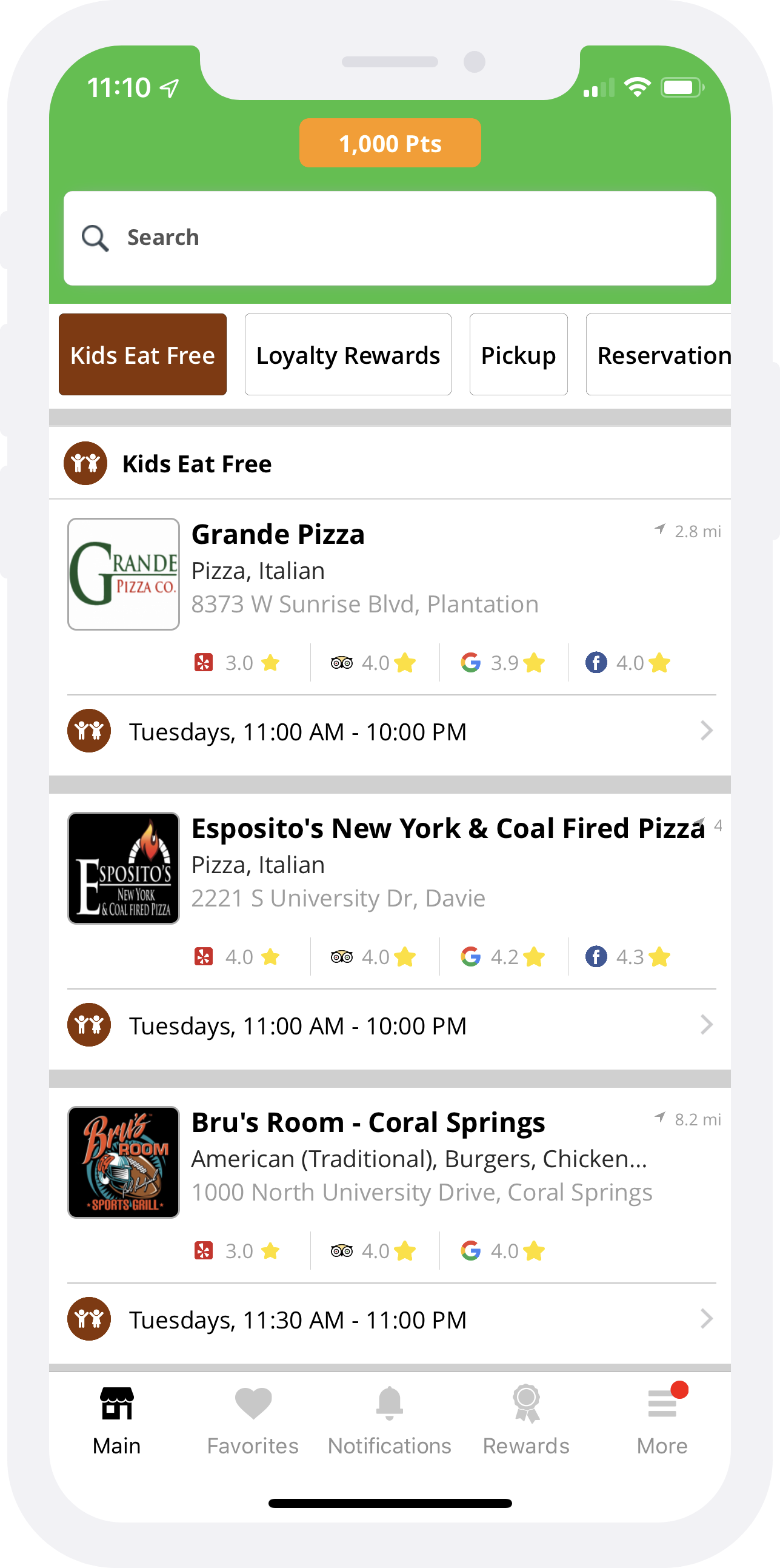Select the Loyalty Rewards chip
The width and height of the screenshot is (780, 1568).
[347, 355]
